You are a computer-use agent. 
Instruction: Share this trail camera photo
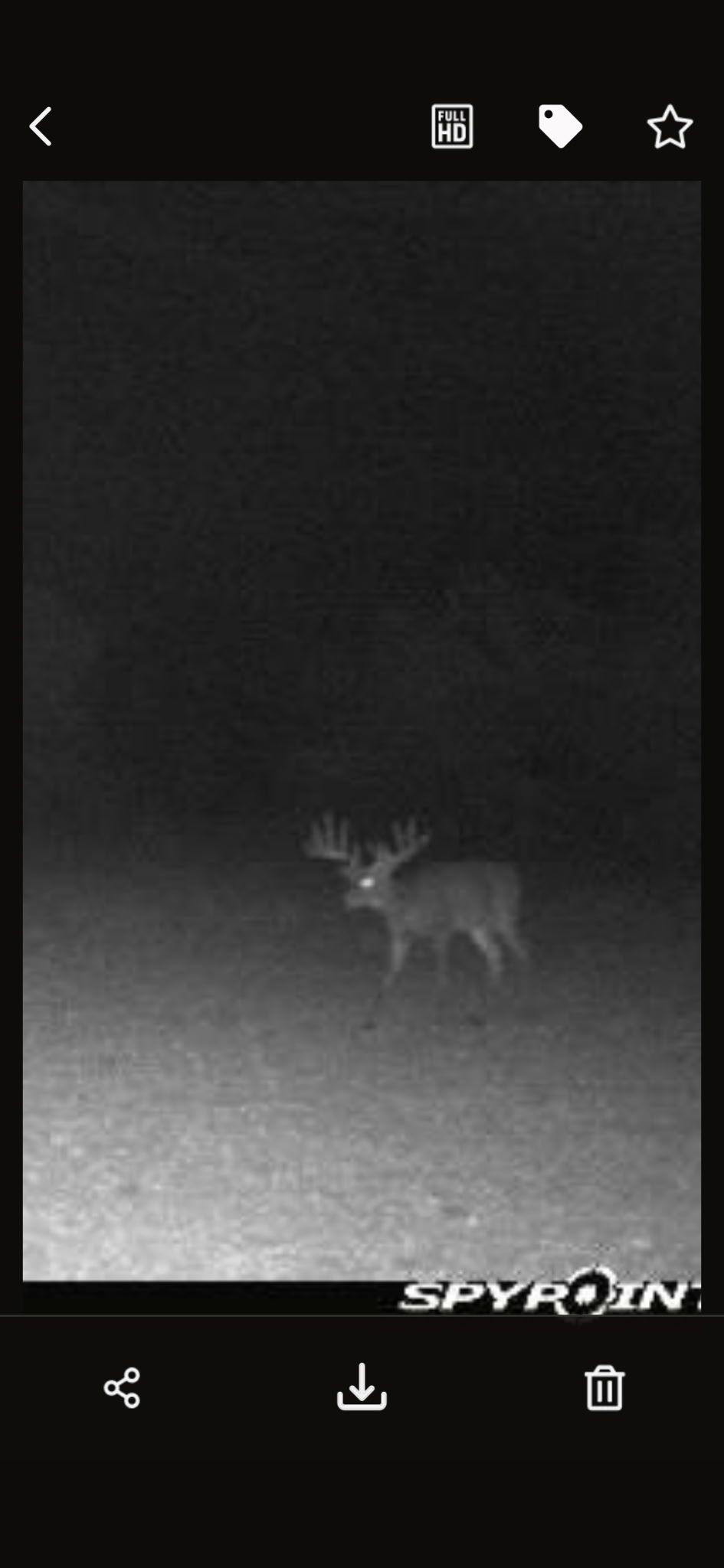tap(122, 1387)
